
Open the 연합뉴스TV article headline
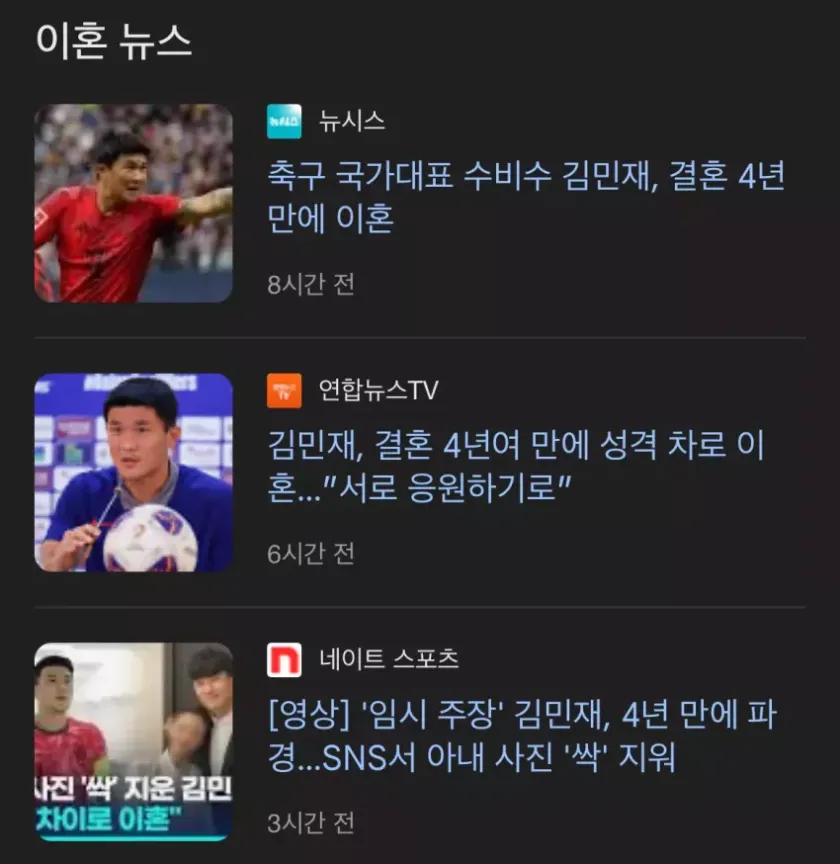(515, 467)
